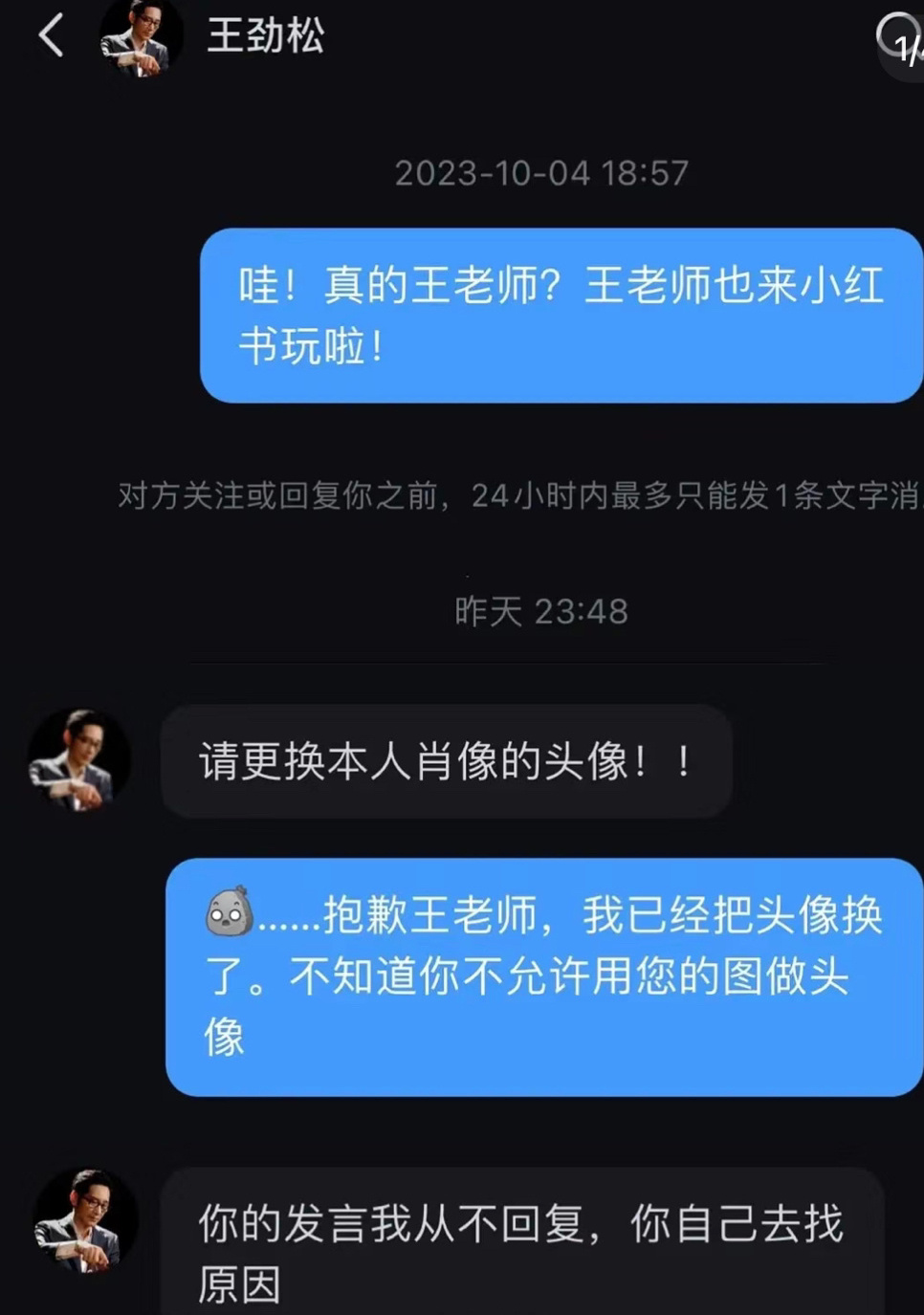Viewport: 924px width, 1315px height.
Task: Tap avatar beside "请更换本人肖像的头像" message
Action: (79, 760)
